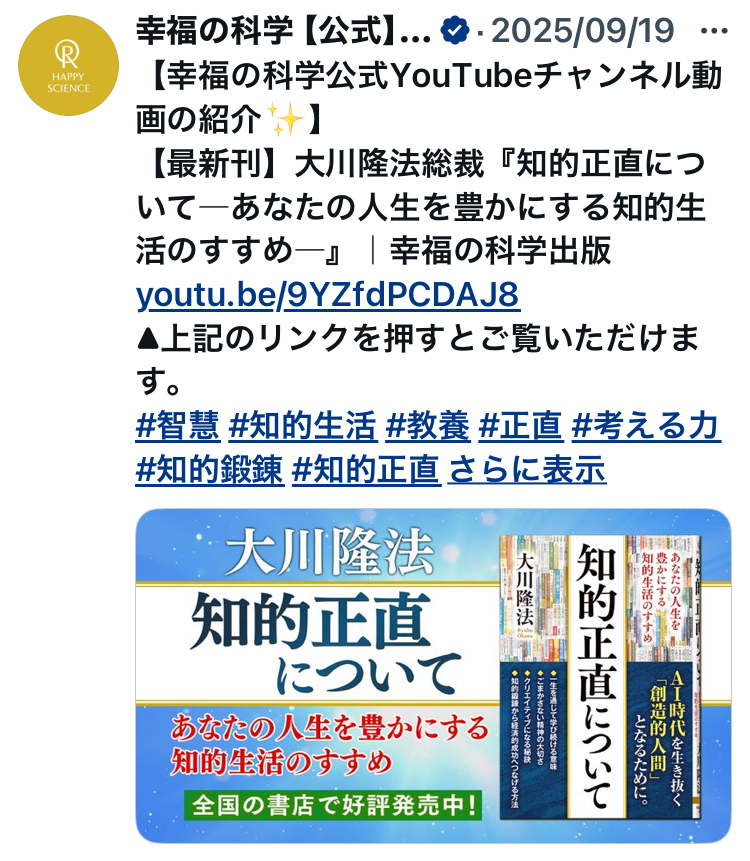Open the #智慧 hashtag

coord(177,426)
